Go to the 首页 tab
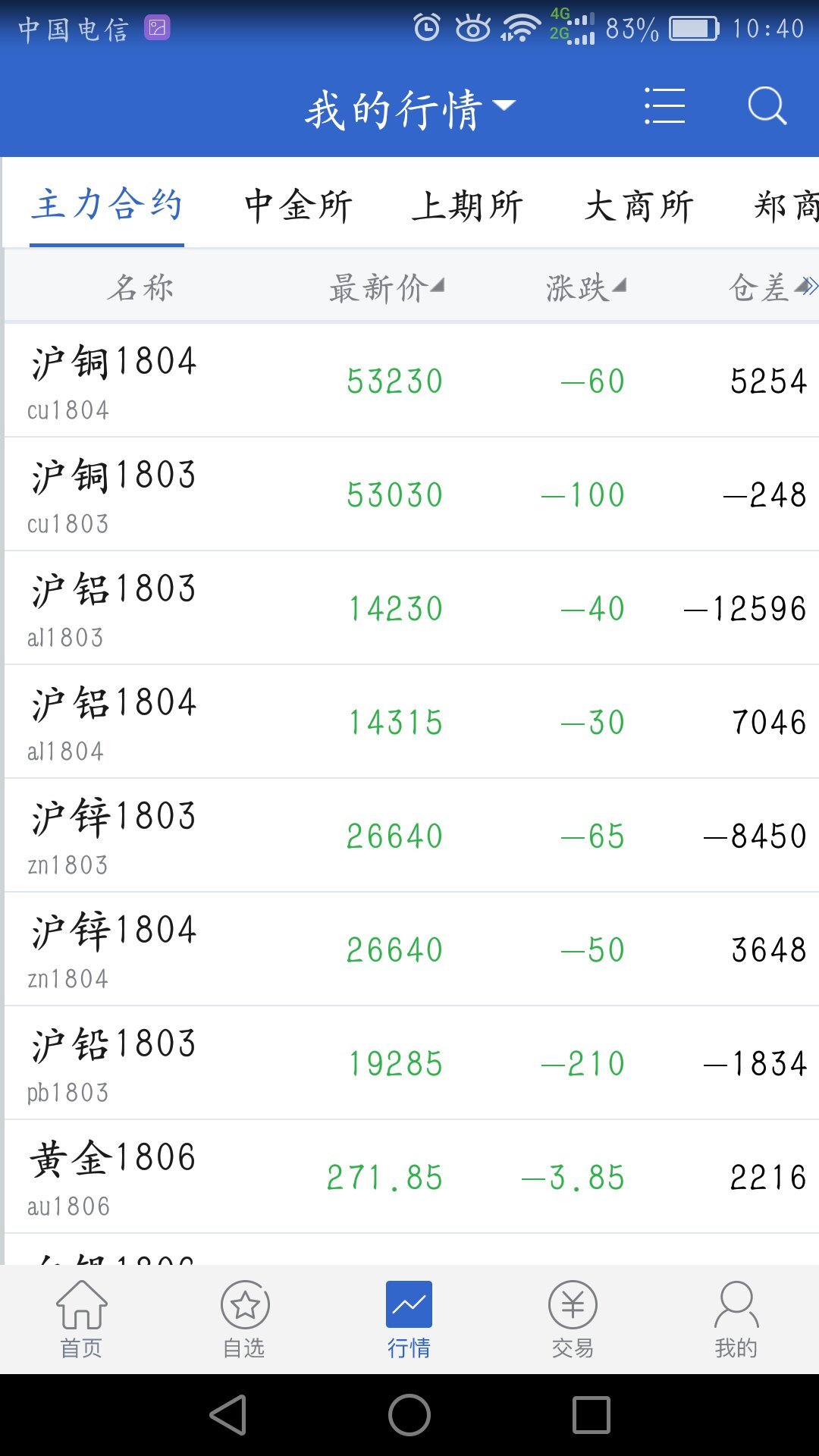The height and width of the screenshot is (1456, 819). click(81, 1319)
